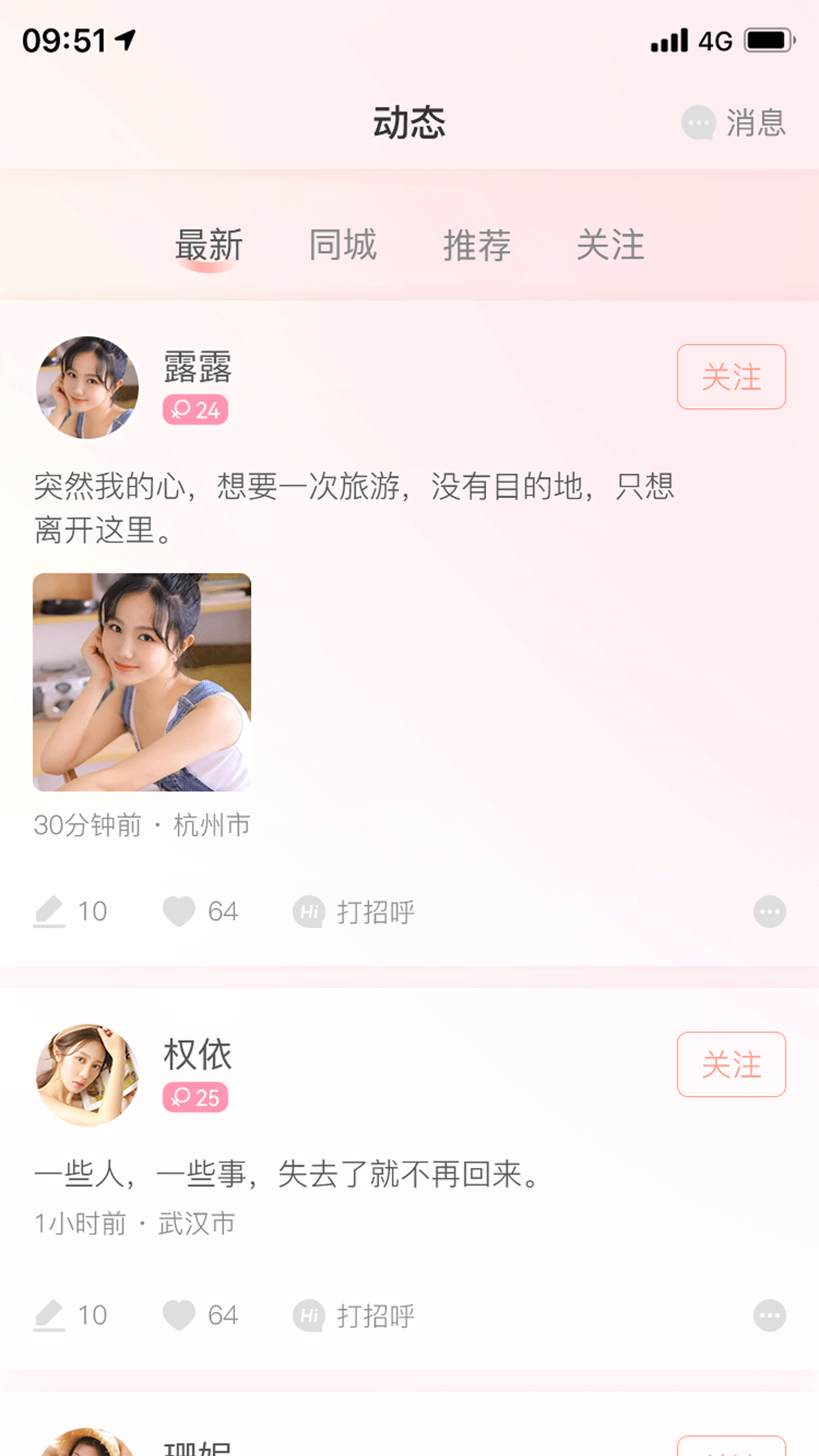Open more options on 露露's post

769,912
